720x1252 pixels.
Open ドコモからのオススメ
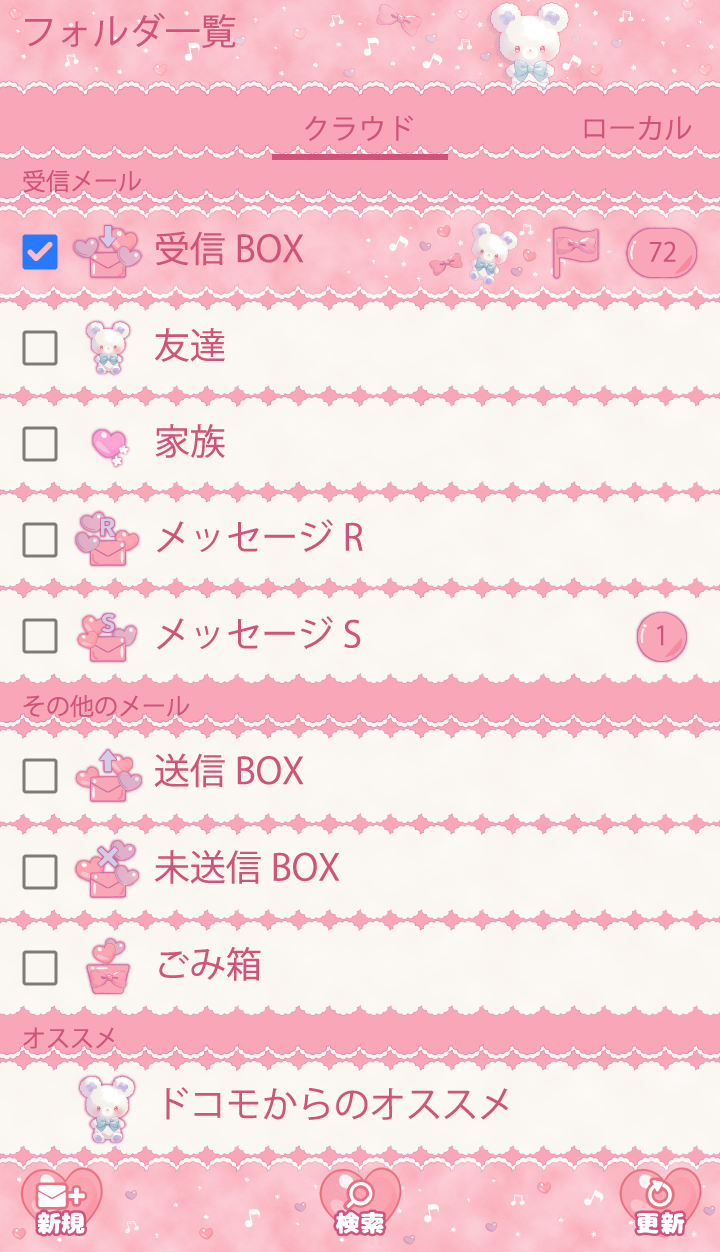(333, 1105)
